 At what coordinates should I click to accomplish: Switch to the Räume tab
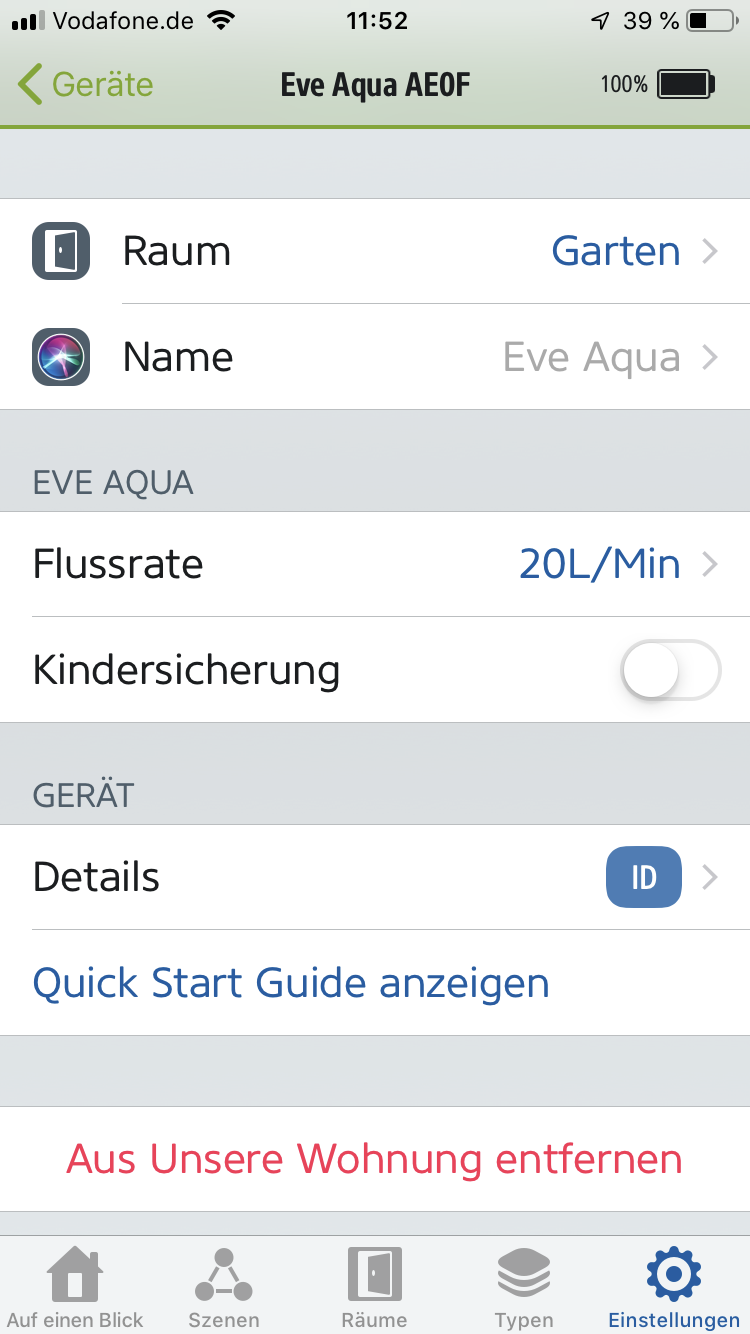coord(374,1288)
